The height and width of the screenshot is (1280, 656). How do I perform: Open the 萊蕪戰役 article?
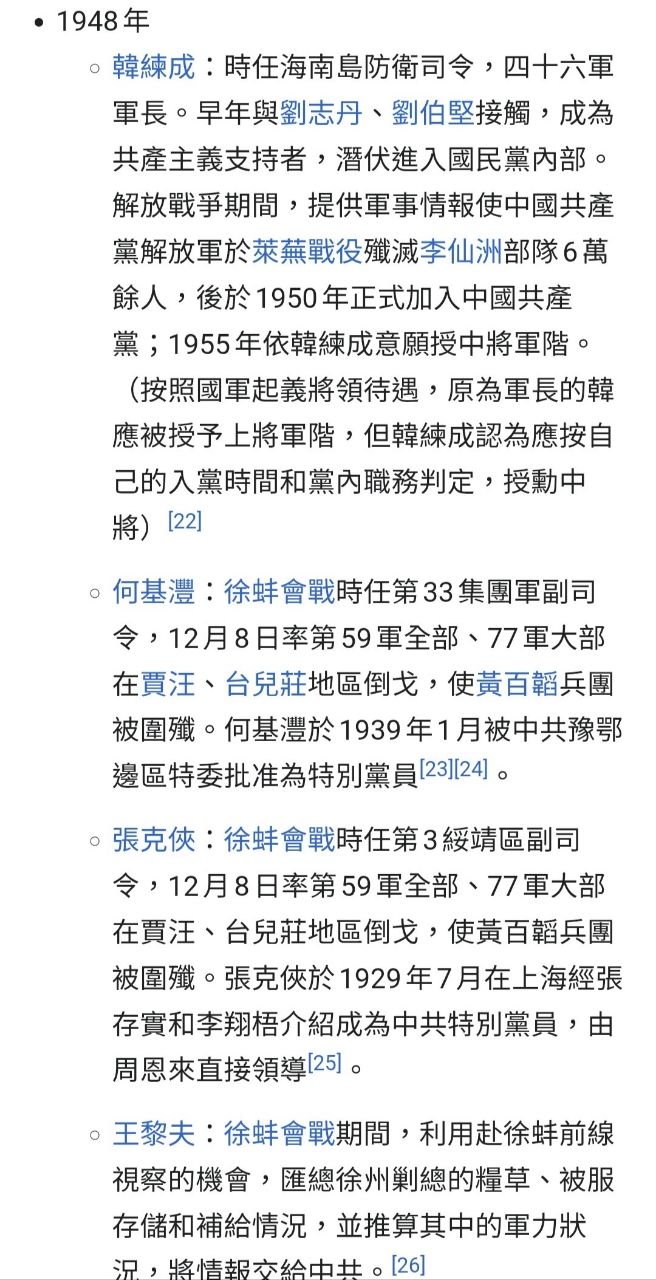click(x=307, y=252)
